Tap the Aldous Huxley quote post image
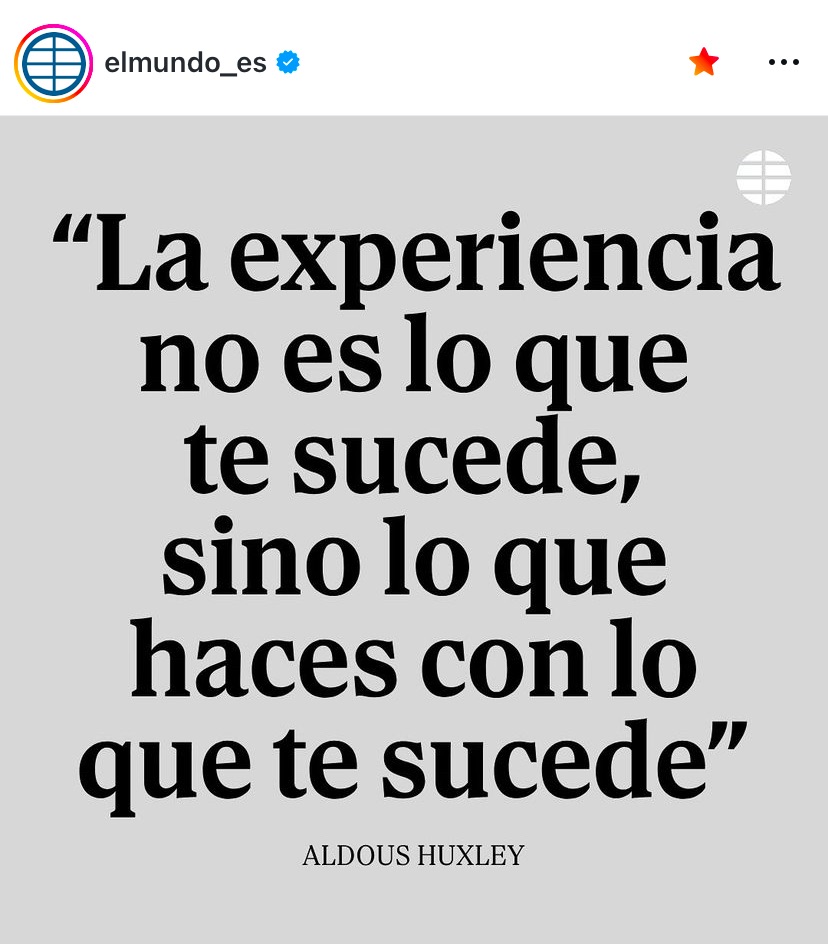Screen dimensions: 828x950 click(414, 530)
